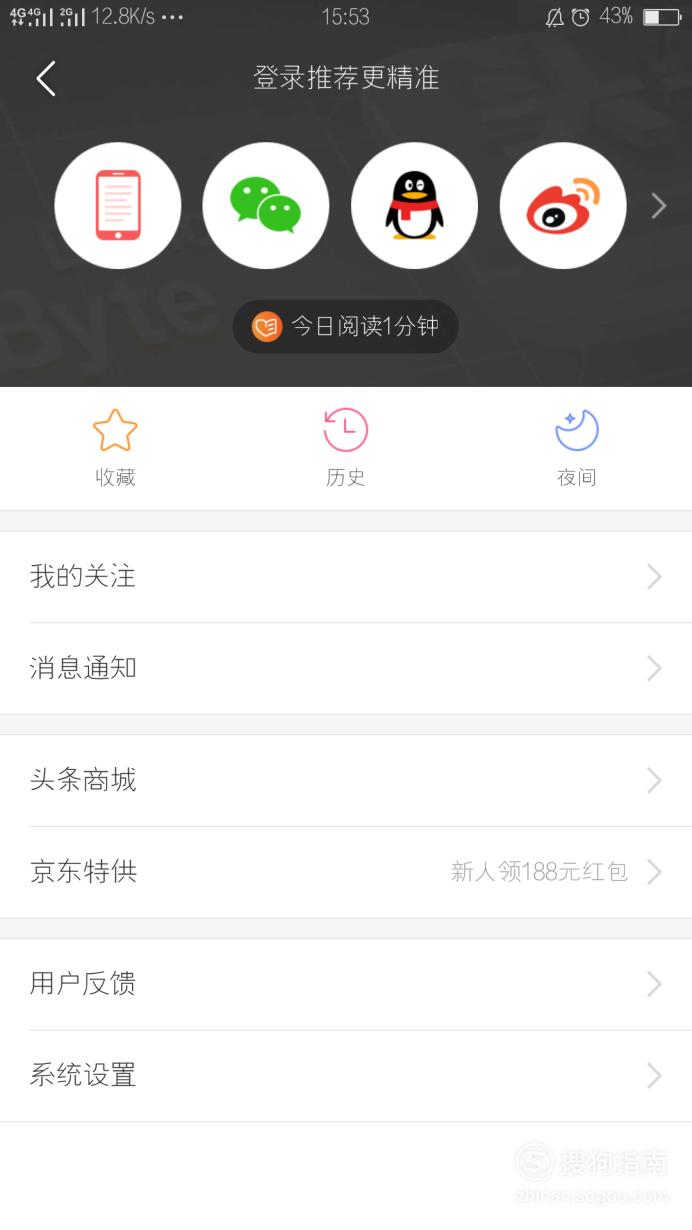
Task: Open 消息通知 row
Action: (346, 668)
